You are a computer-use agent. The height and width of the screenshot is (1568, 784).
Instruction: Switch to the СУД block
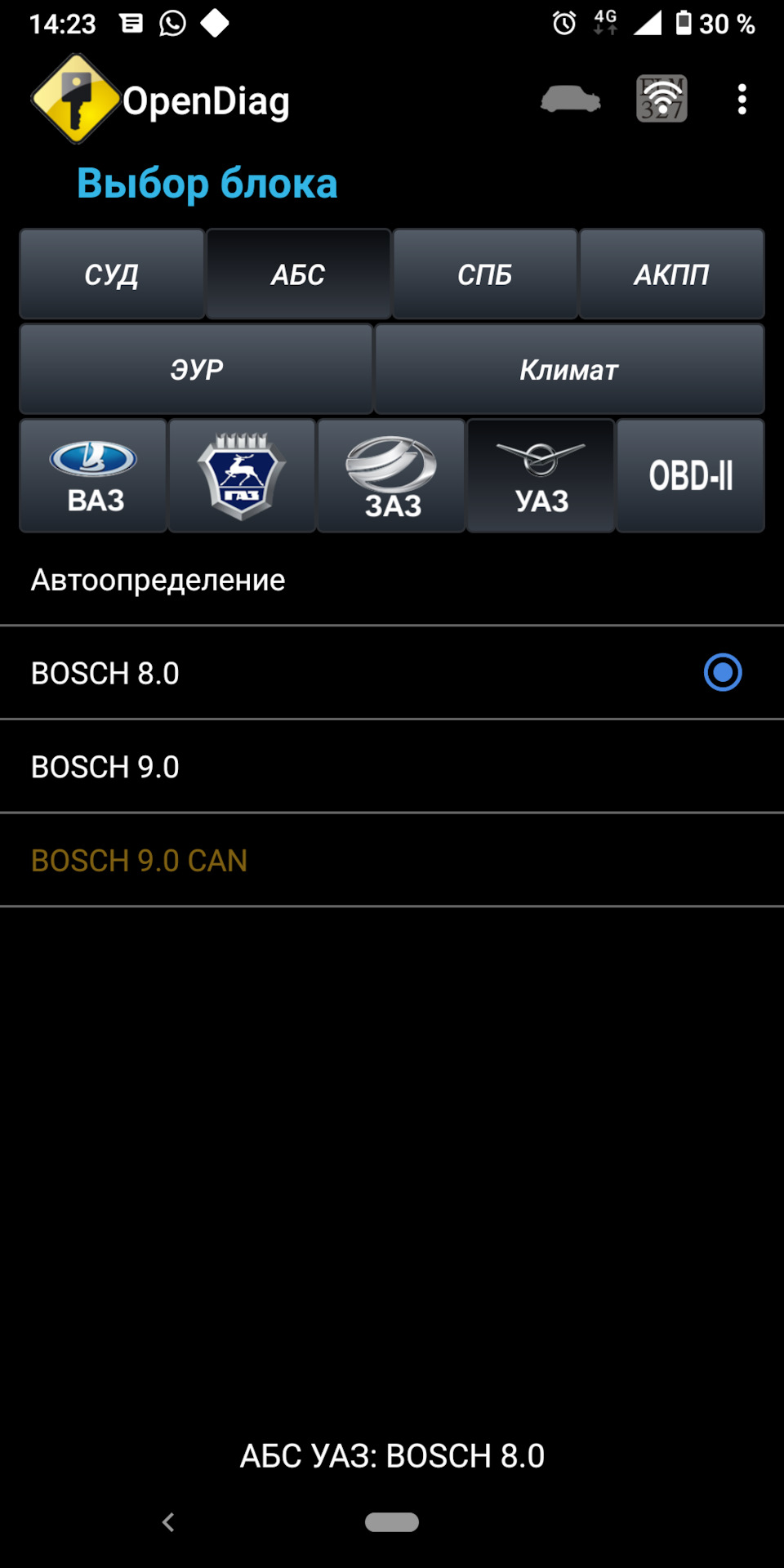click(x=112, y=274)
